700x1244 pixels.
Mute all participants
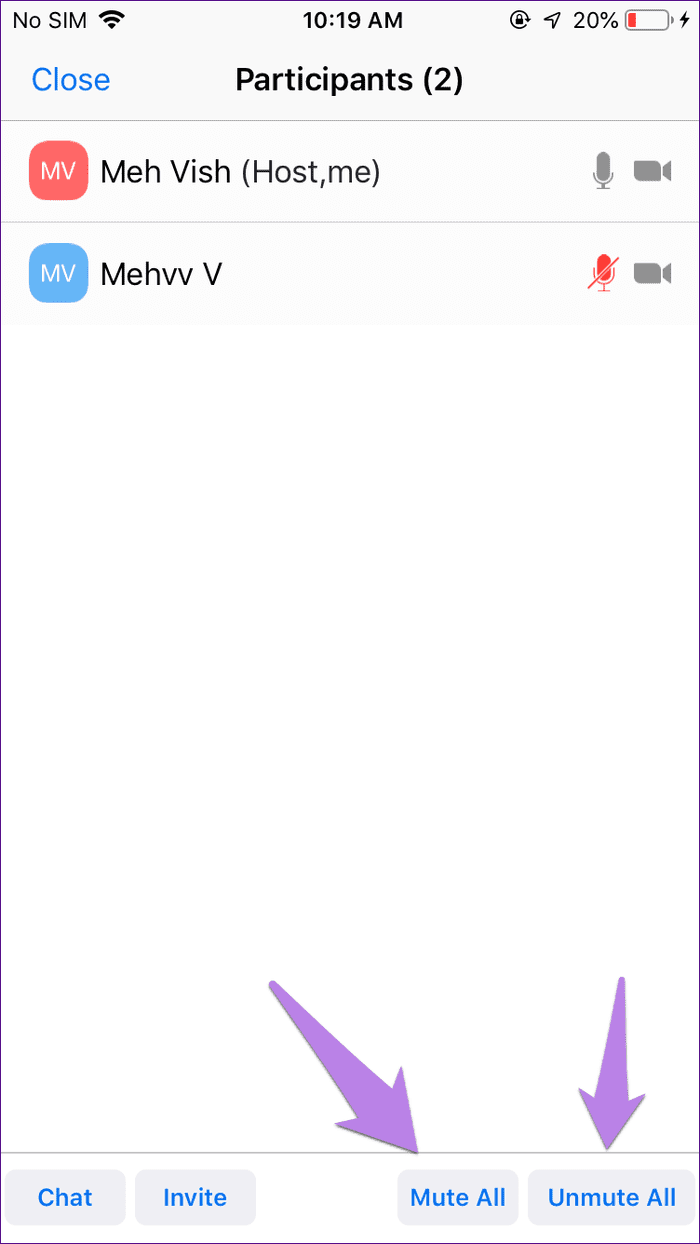point(458,1197)
